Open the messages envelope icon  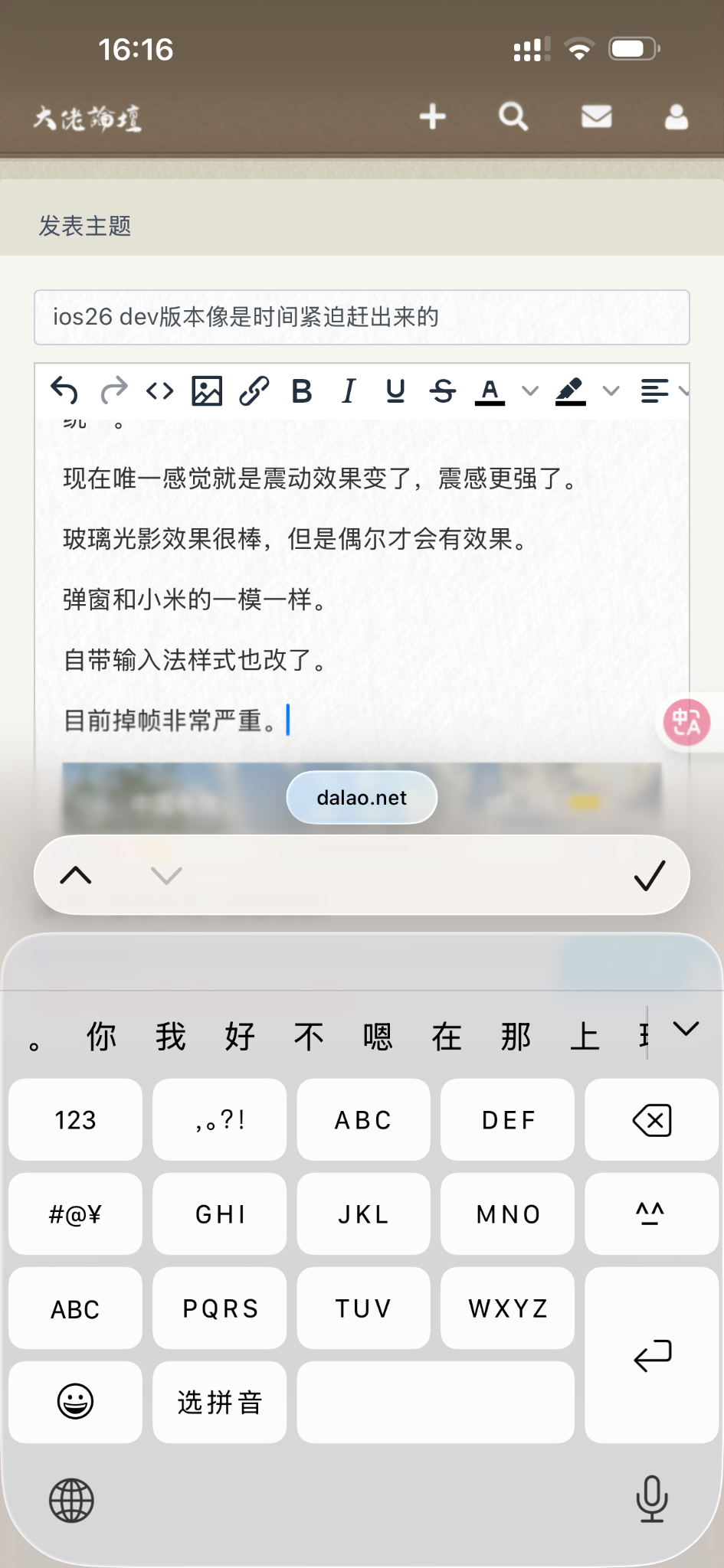tap(596, 116)
